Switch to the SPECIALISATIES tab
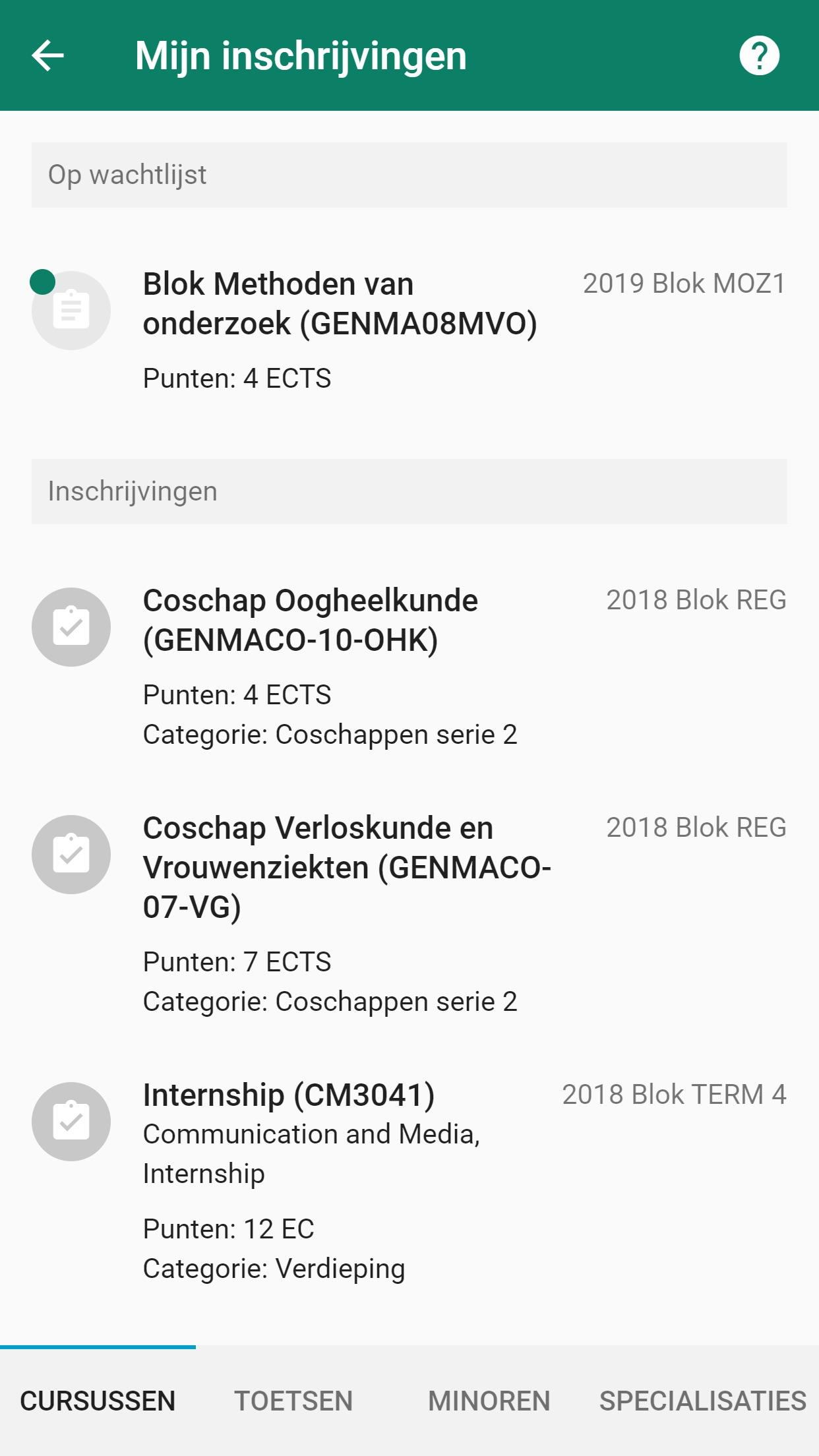This screenshot has height=1456, width=819. point(701,1401)
